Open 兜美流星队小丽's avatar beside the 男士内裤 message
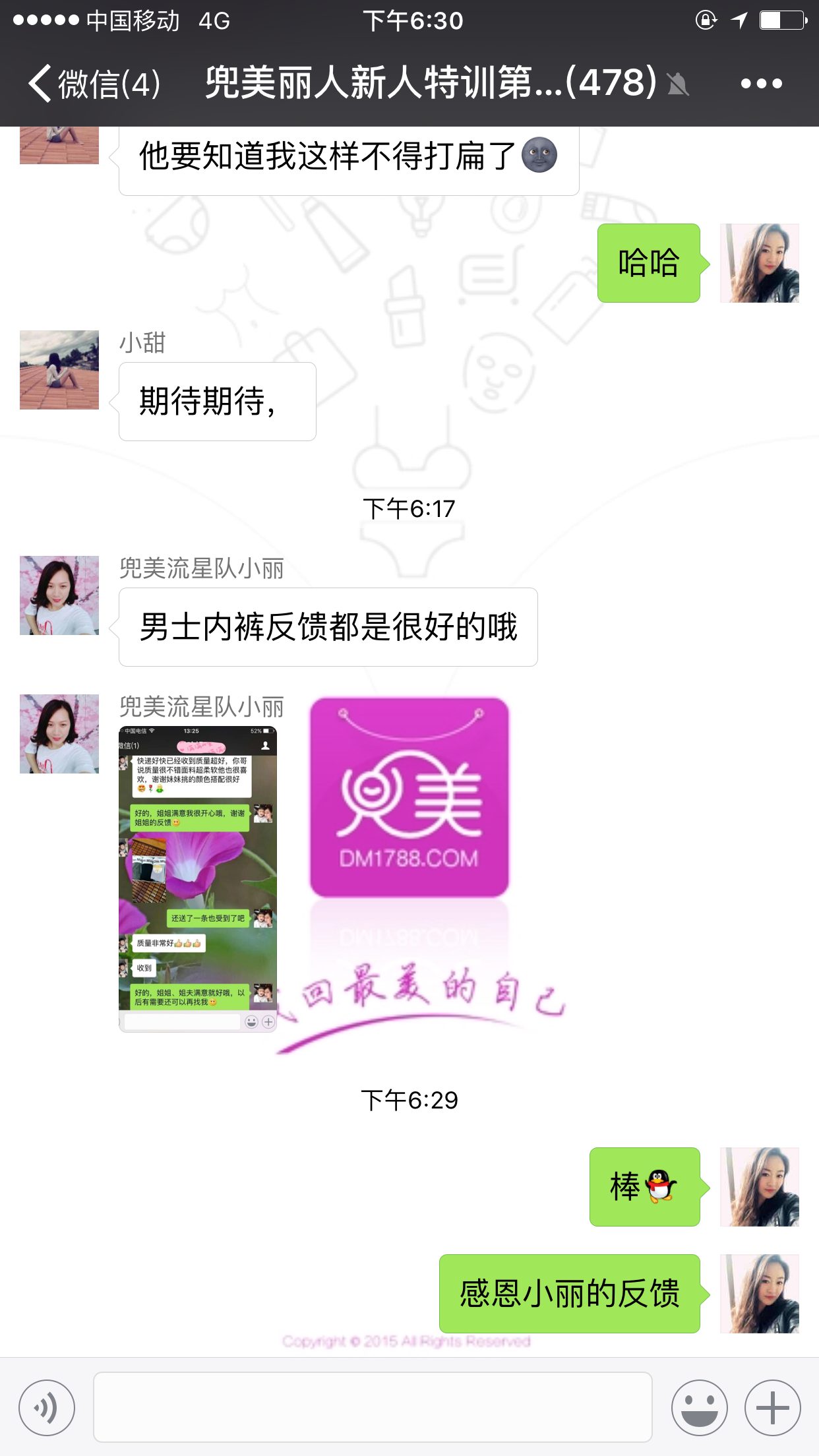 [59, 595]
